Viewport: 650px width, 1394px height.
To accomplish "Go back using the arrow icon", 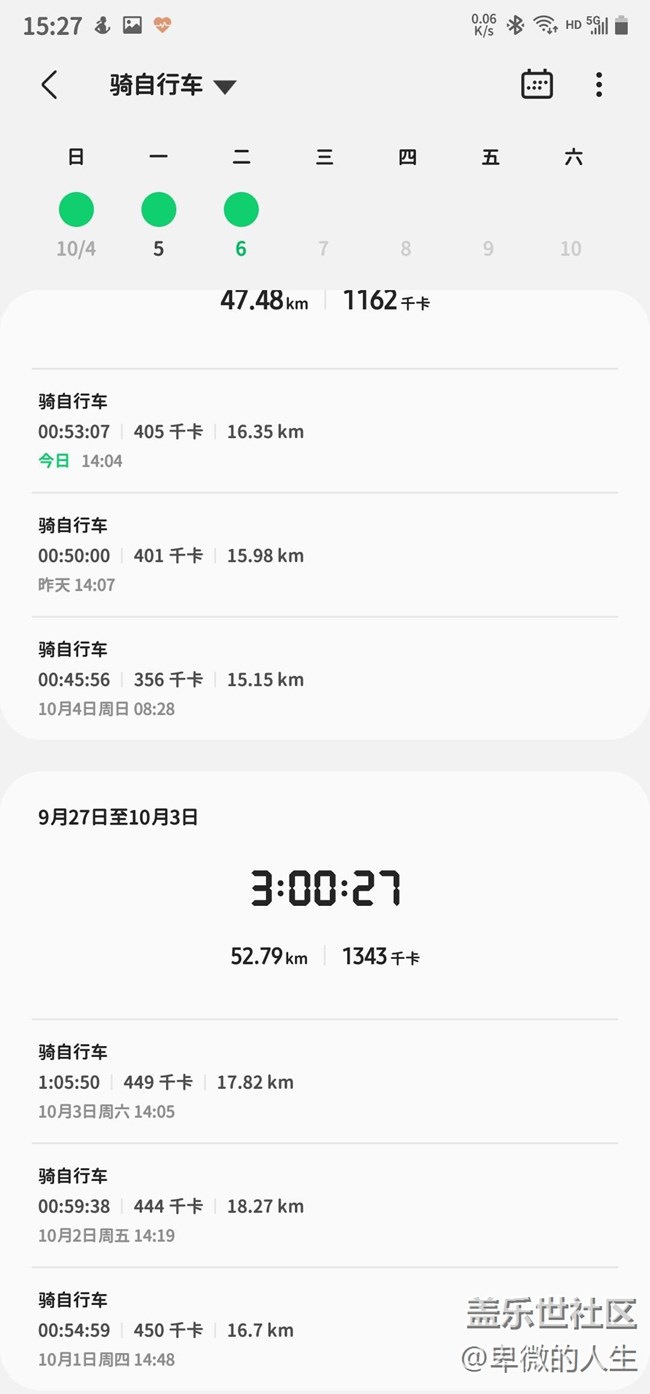I will point(49,85).
